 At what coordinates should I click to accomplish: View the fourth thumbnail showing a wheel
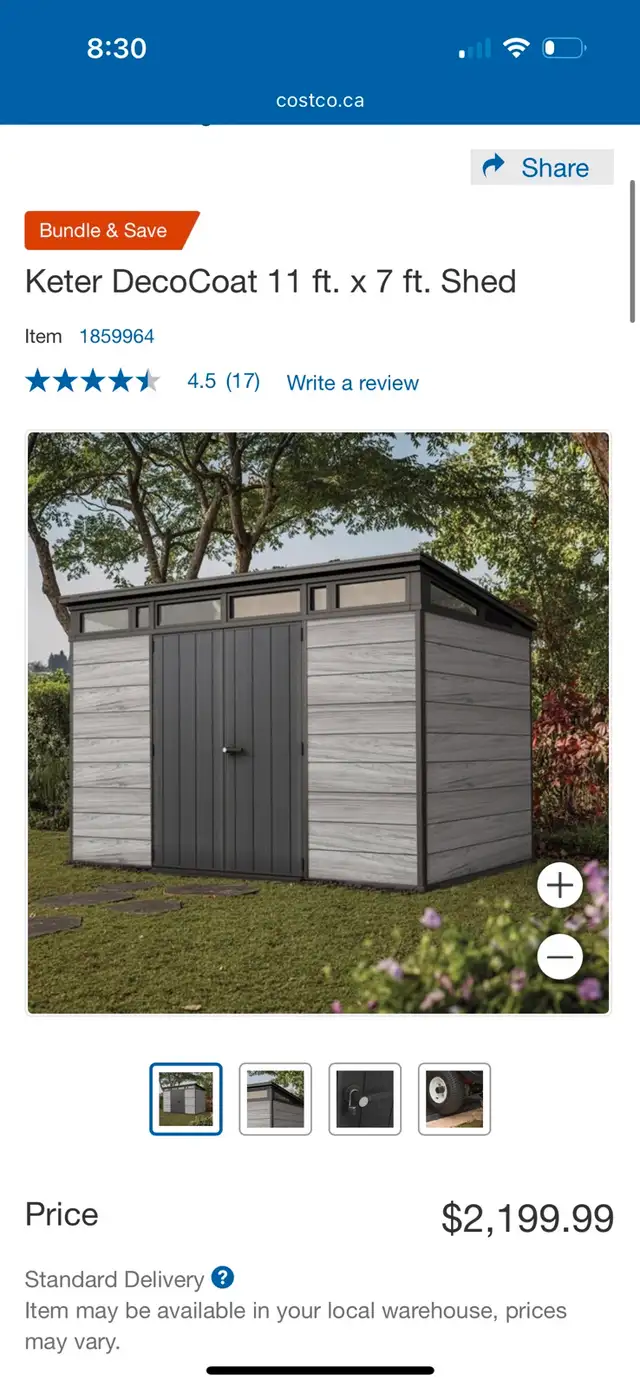(454, 1099)
